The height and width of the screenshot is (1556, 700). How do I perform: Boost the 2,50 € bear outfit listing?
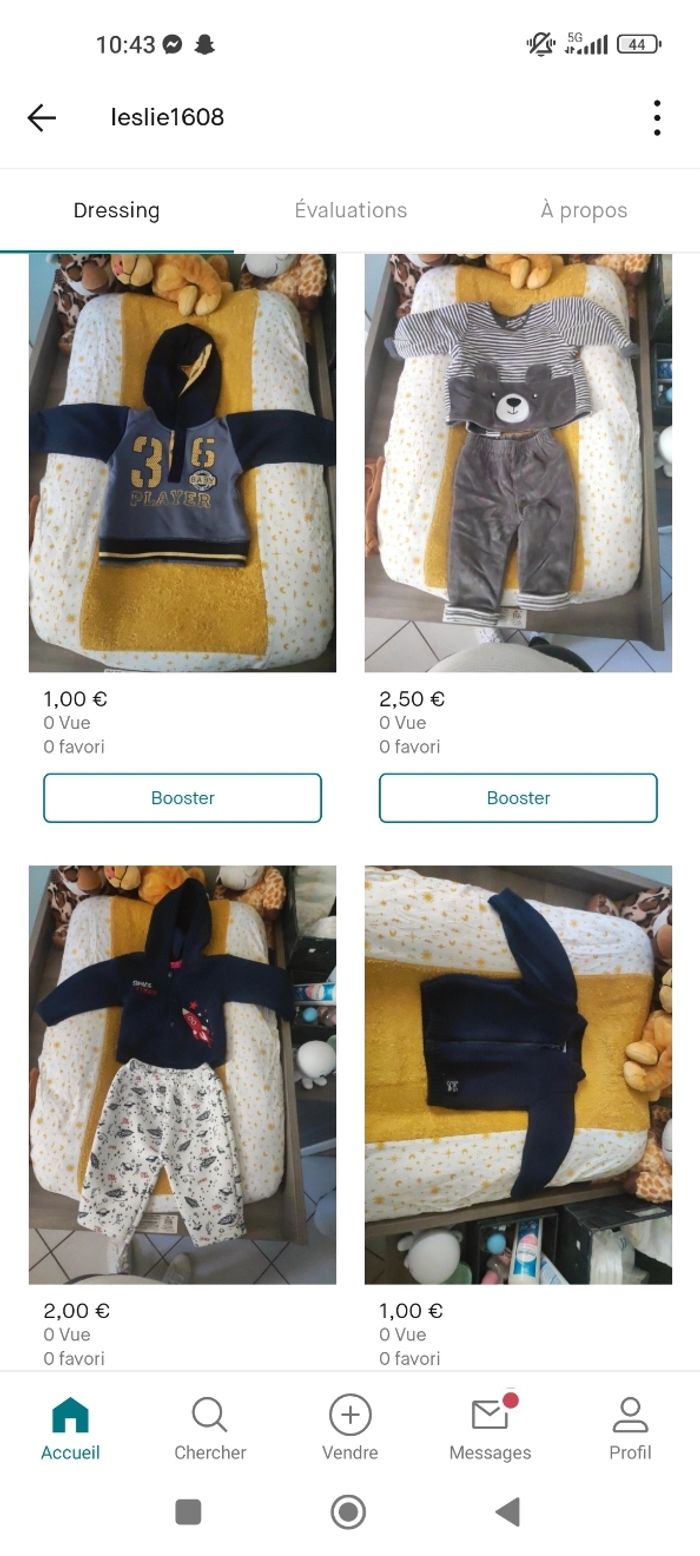pyautogui.click(x=518, y=797)
